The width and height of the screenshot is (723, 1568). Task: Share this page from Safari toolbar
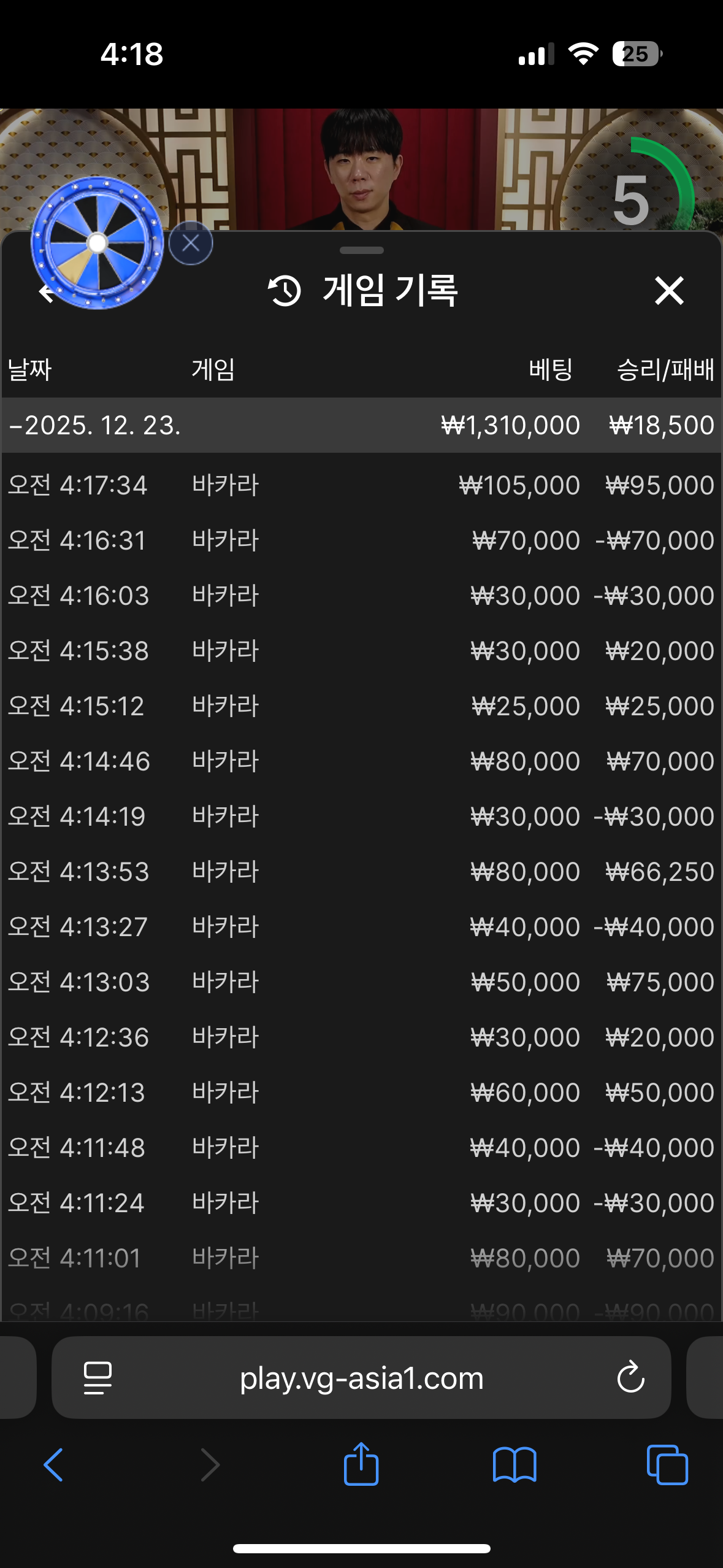(x=361, y=1465)
